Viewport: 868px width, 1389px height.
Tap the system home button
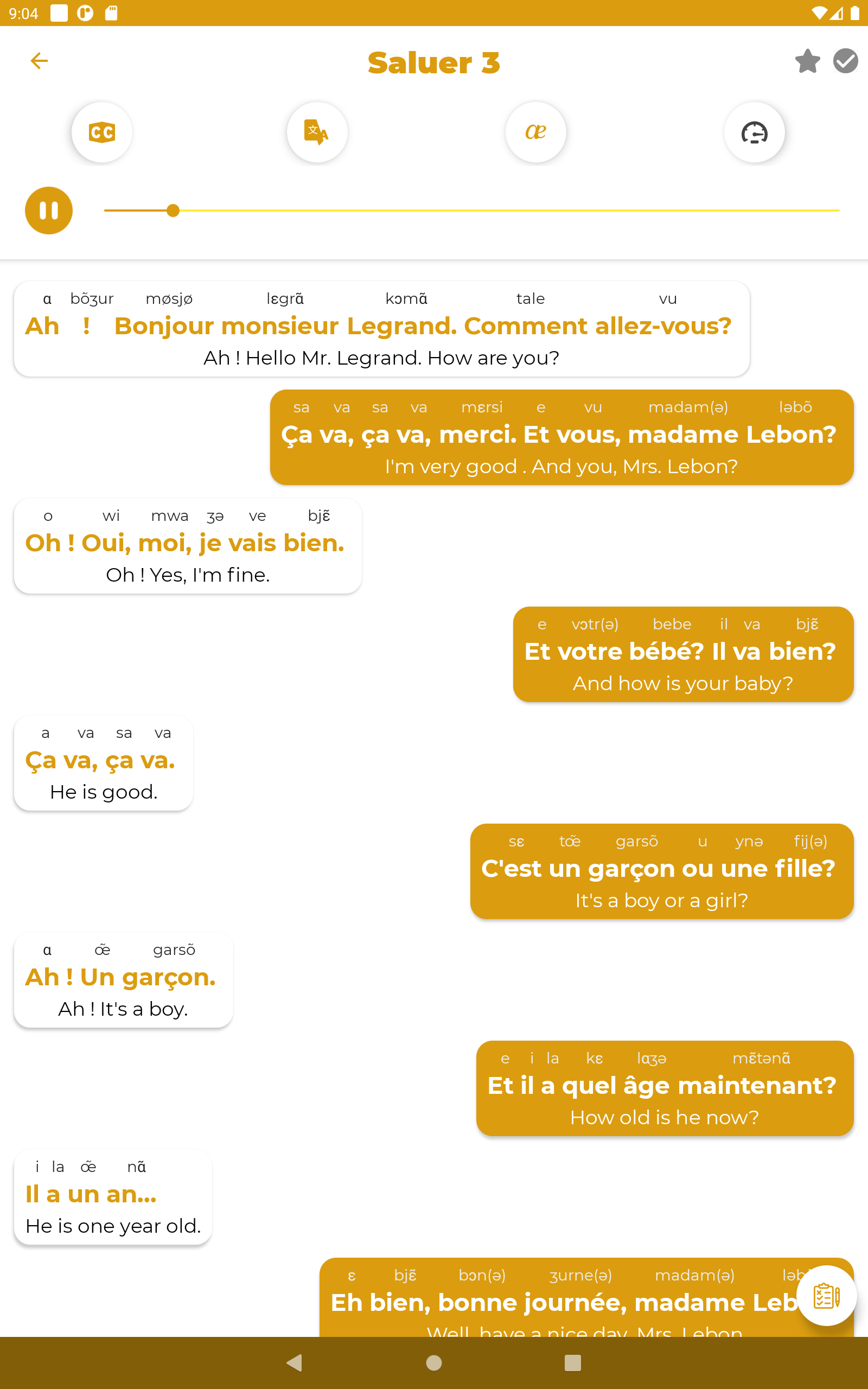click(x=434, y=1362)
